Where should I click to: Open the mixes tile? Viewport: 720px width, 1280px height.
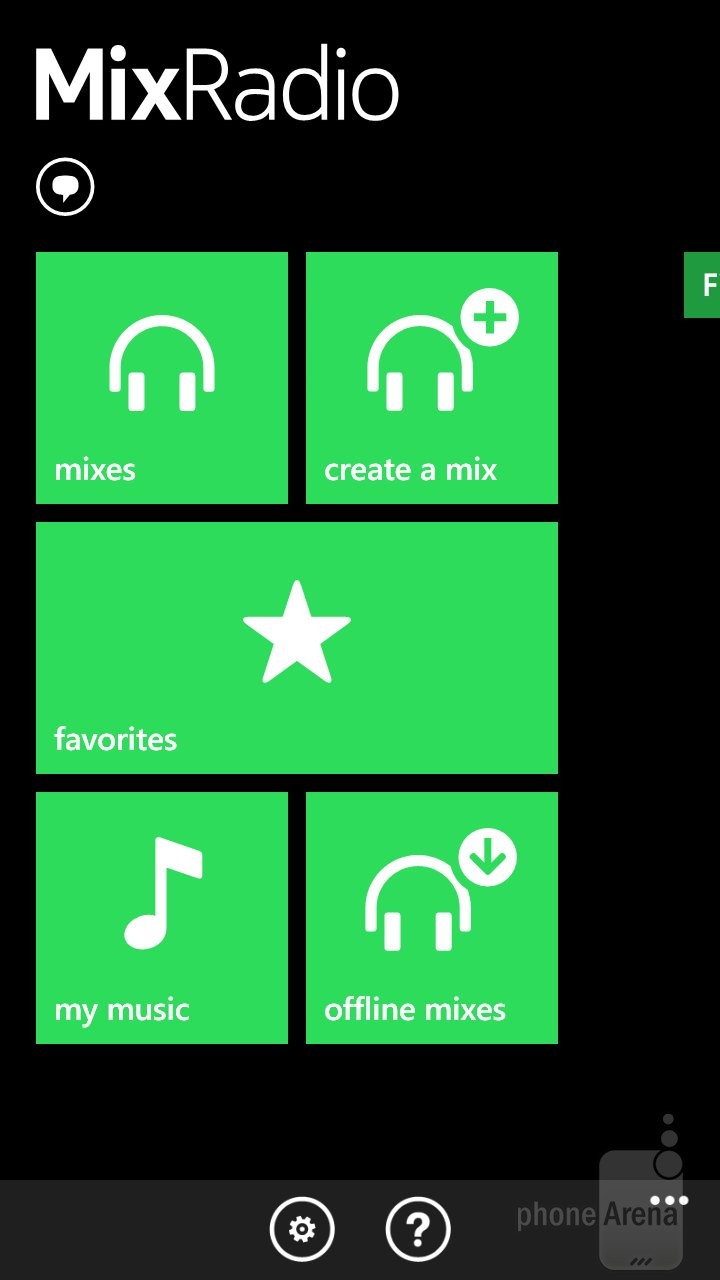click(162, 378)
